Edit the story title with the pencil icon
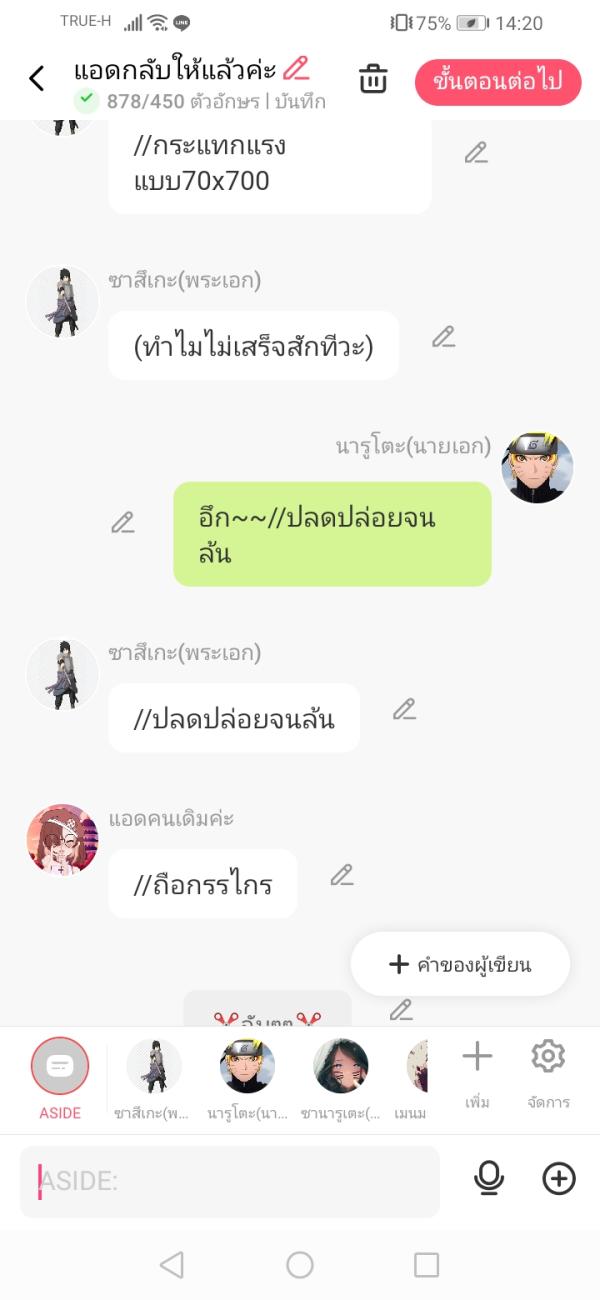The width and height of the screenshot is (600, 1300). click(x=296, y=69)
